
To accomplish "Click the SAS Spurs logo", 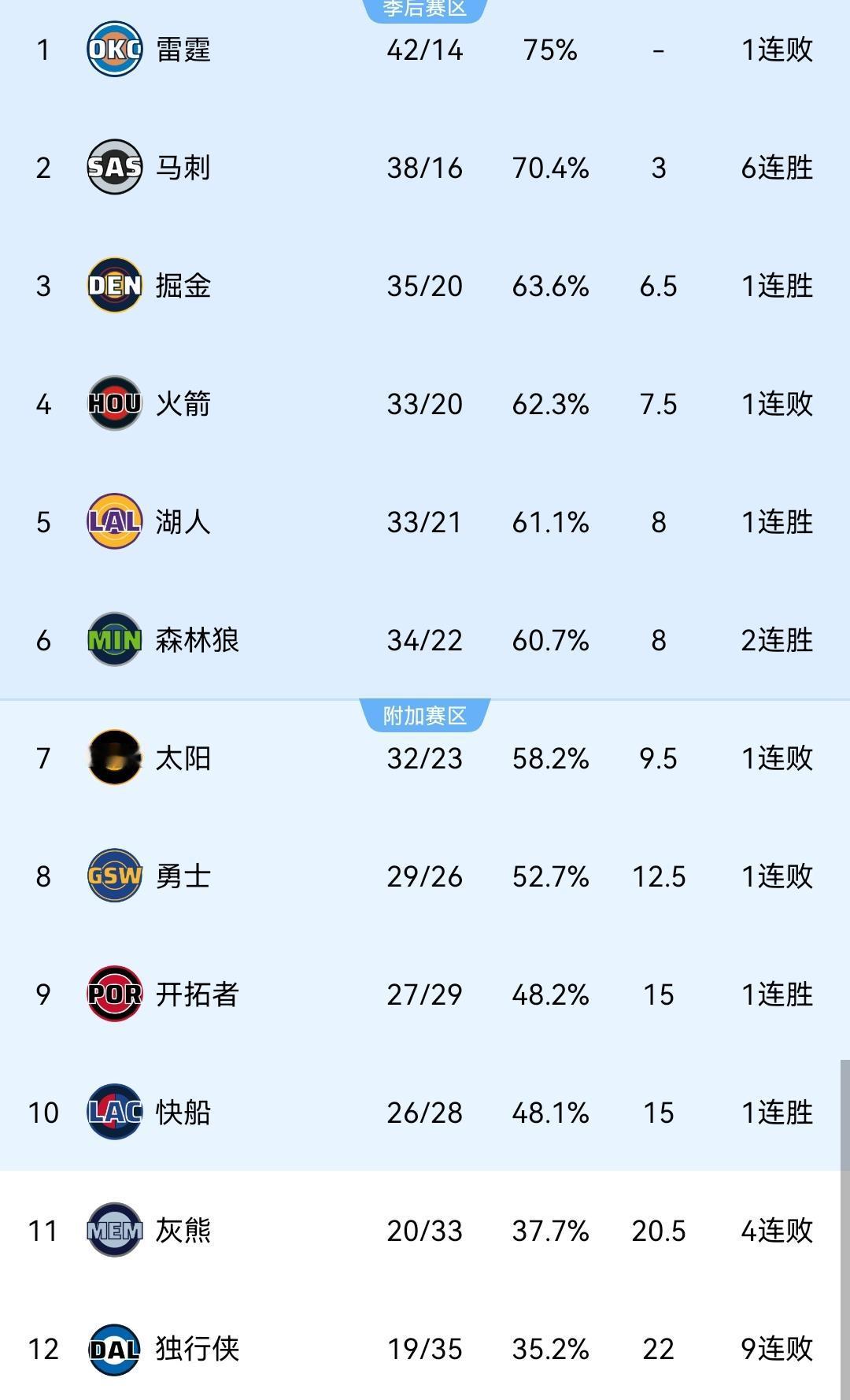I will pyautogui.click(x=114, y=168).
